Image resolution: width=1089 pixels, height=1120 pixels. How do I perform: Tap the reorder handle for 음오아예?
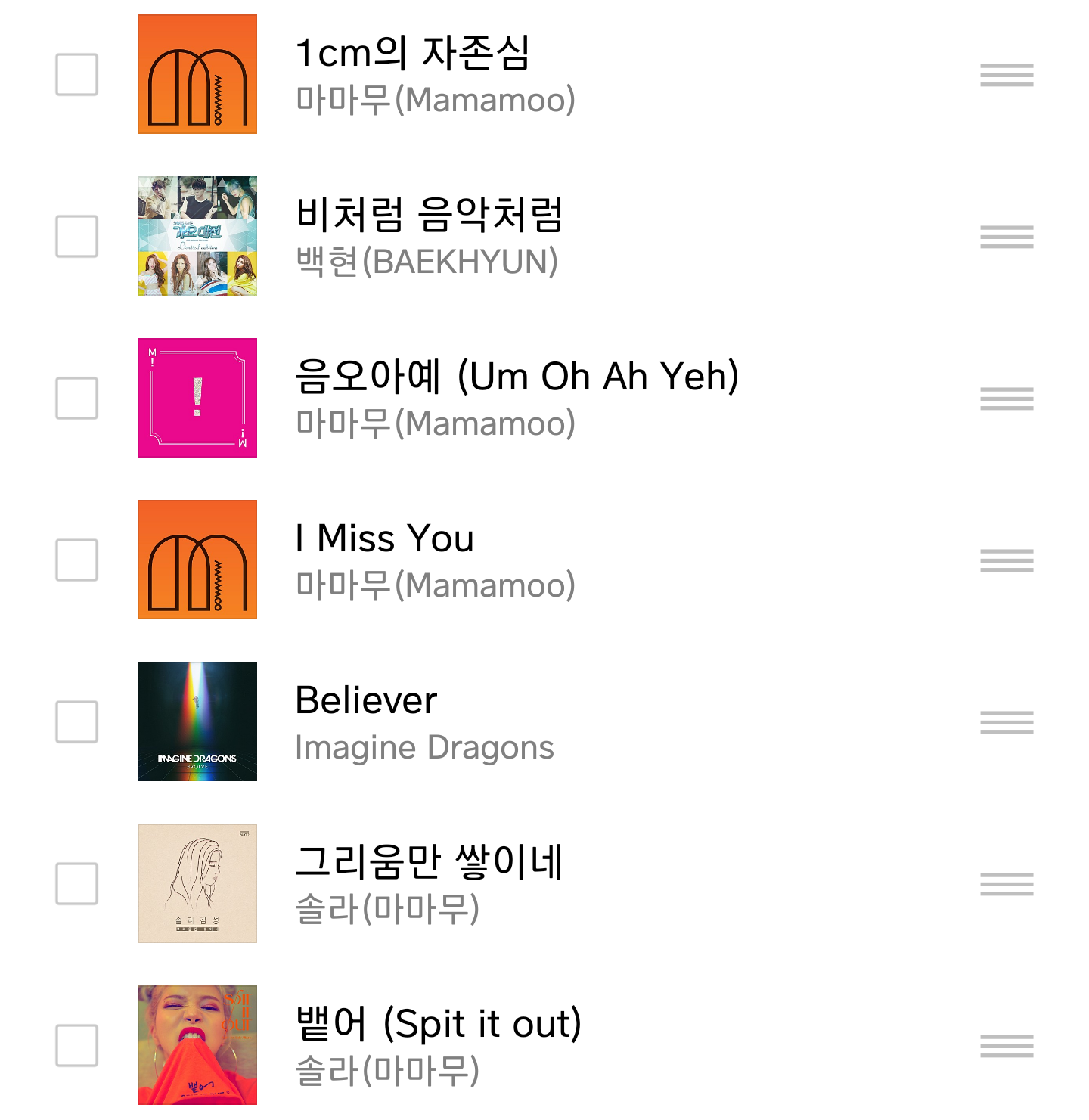pyautogui.click(x=1007, y=399)
